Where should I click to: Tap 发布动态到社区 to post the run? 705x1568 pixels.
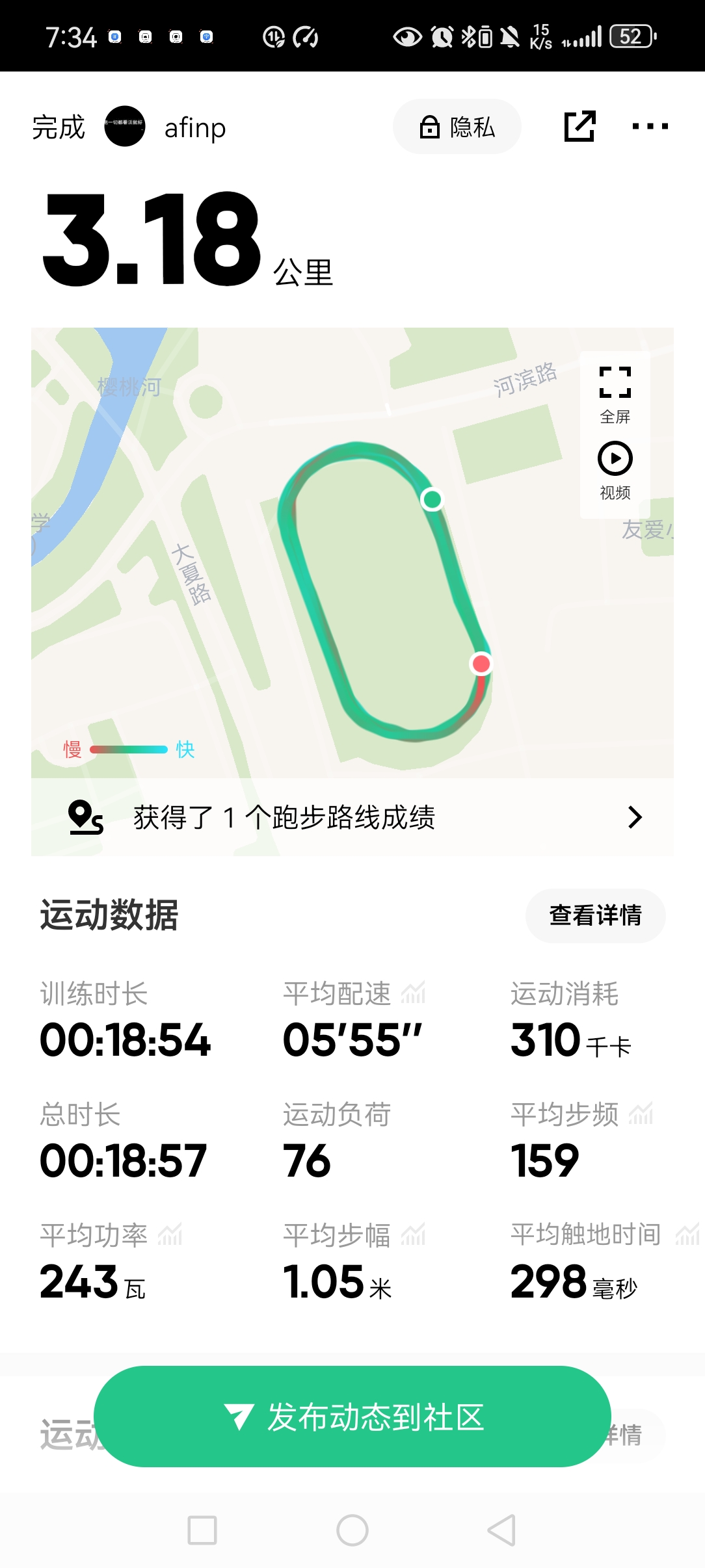[x=352, y=1417]
